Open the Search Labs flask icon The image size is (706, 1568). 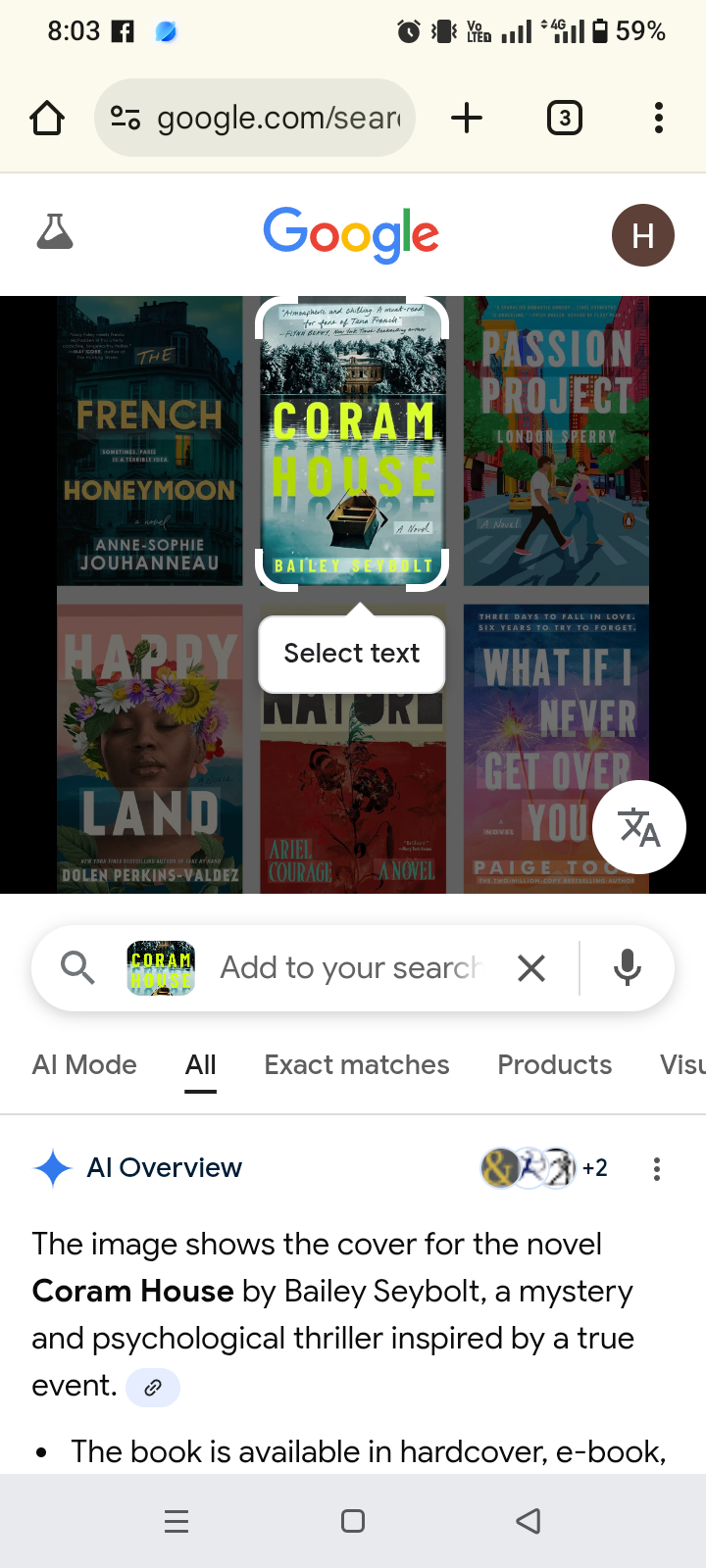pos(55,232)
